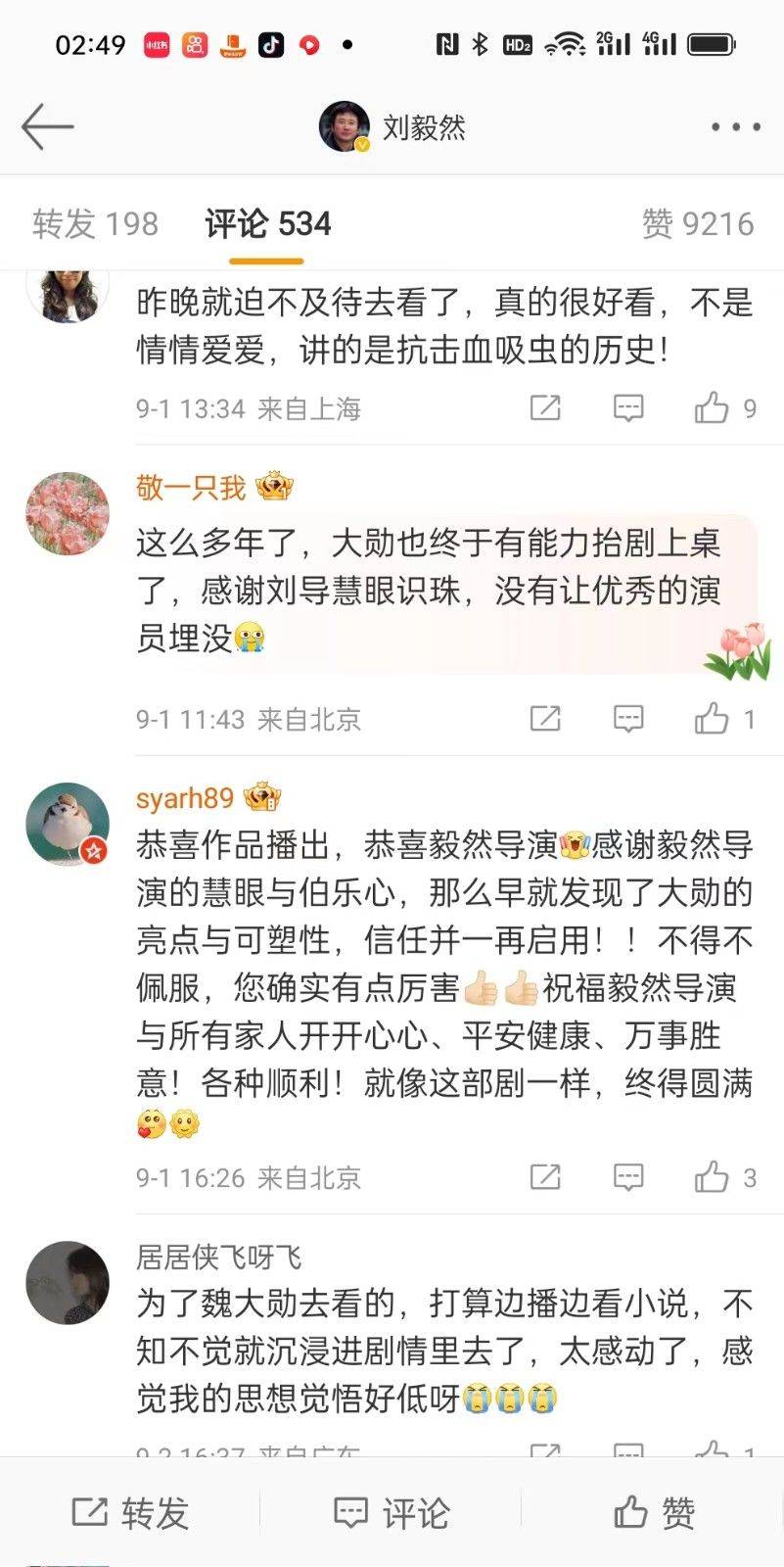The image size is (784, 1567).
Task: Switch to the 赞 9216 tab
Action: [697, 224]
